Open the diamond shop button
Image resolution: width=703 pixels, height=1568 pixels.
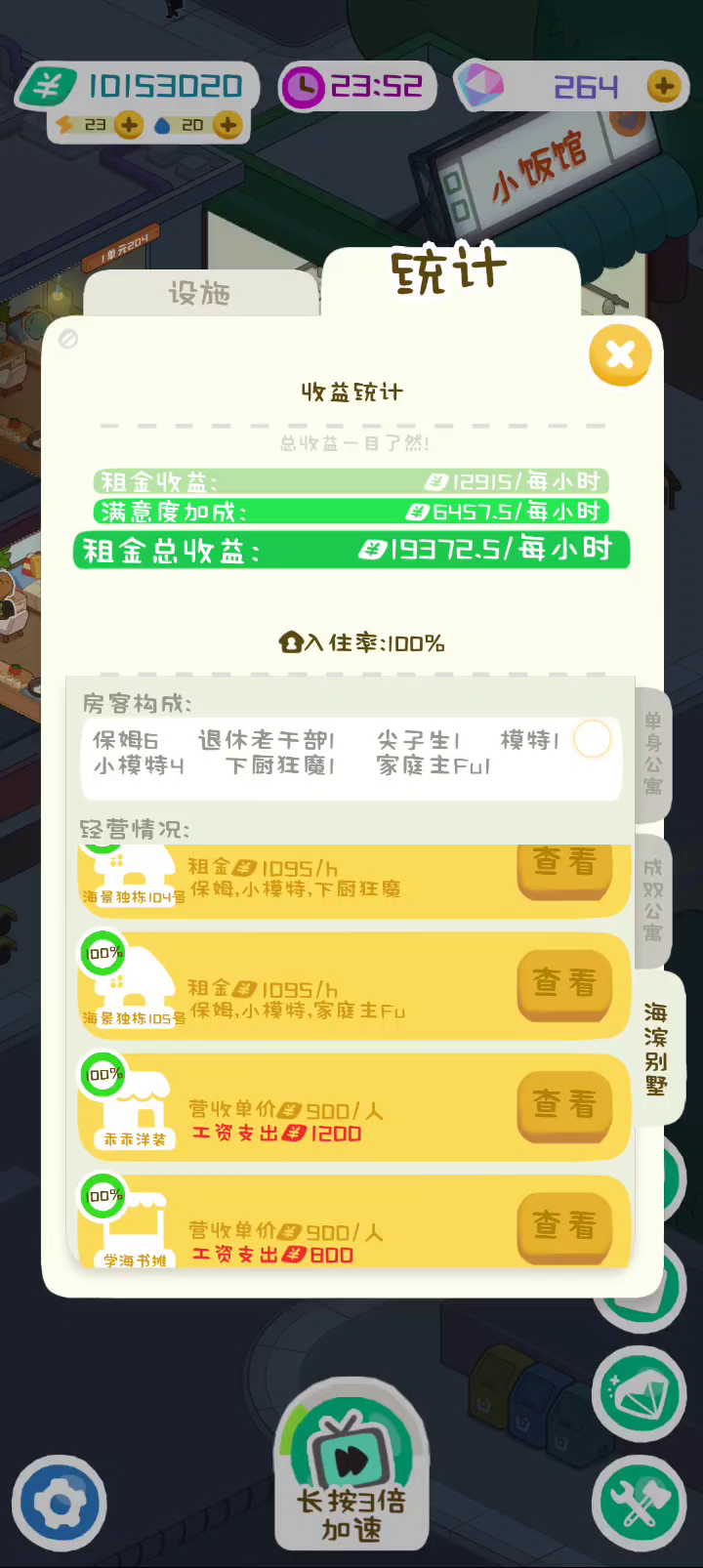(x=641, y=1393)
